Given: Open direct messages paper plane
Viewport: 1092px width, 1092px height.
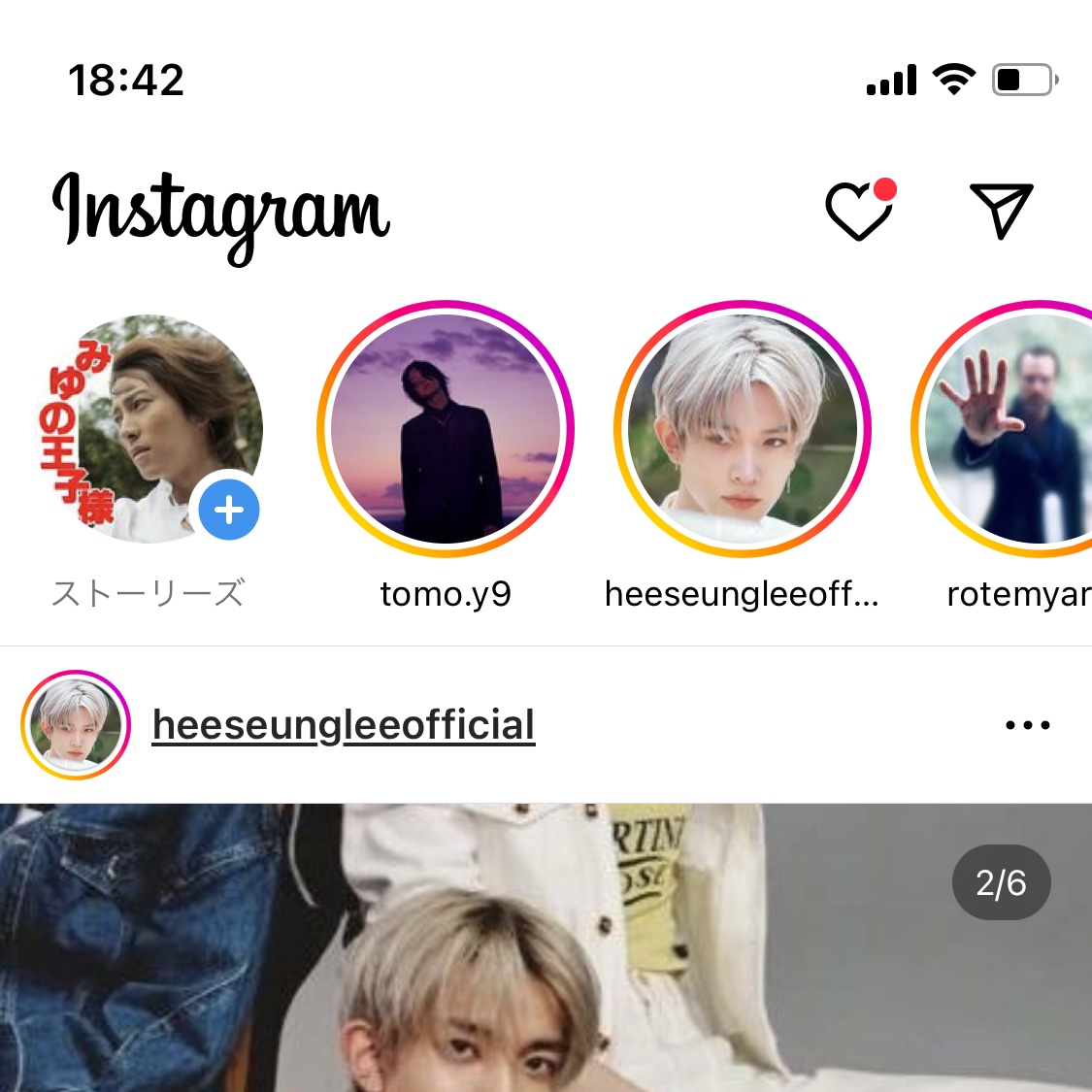Looking at the screenshot, I should tap(1001, 210).
